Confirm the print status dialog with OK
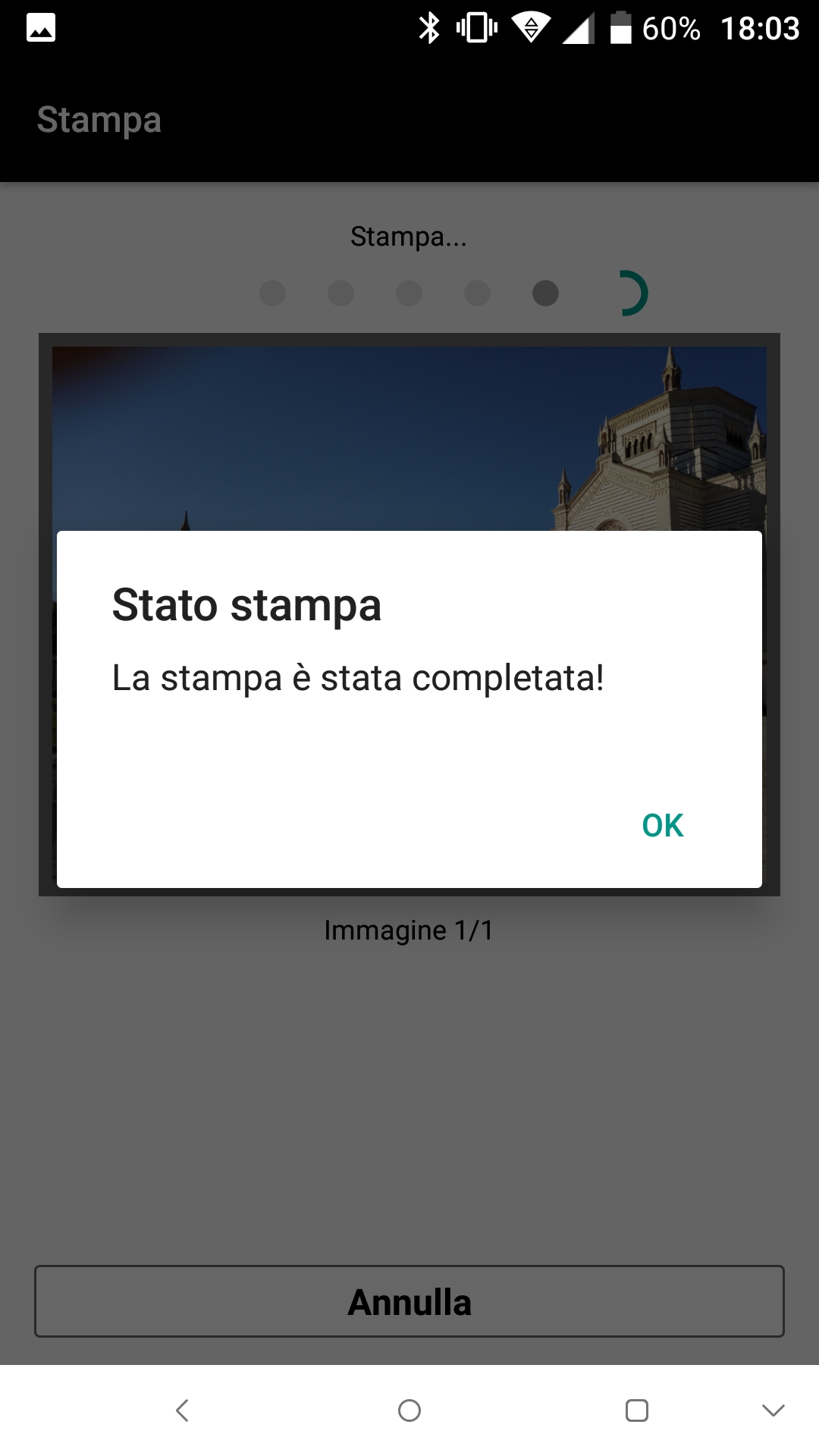Screen dimensions: 819x1456 point(662,825)
